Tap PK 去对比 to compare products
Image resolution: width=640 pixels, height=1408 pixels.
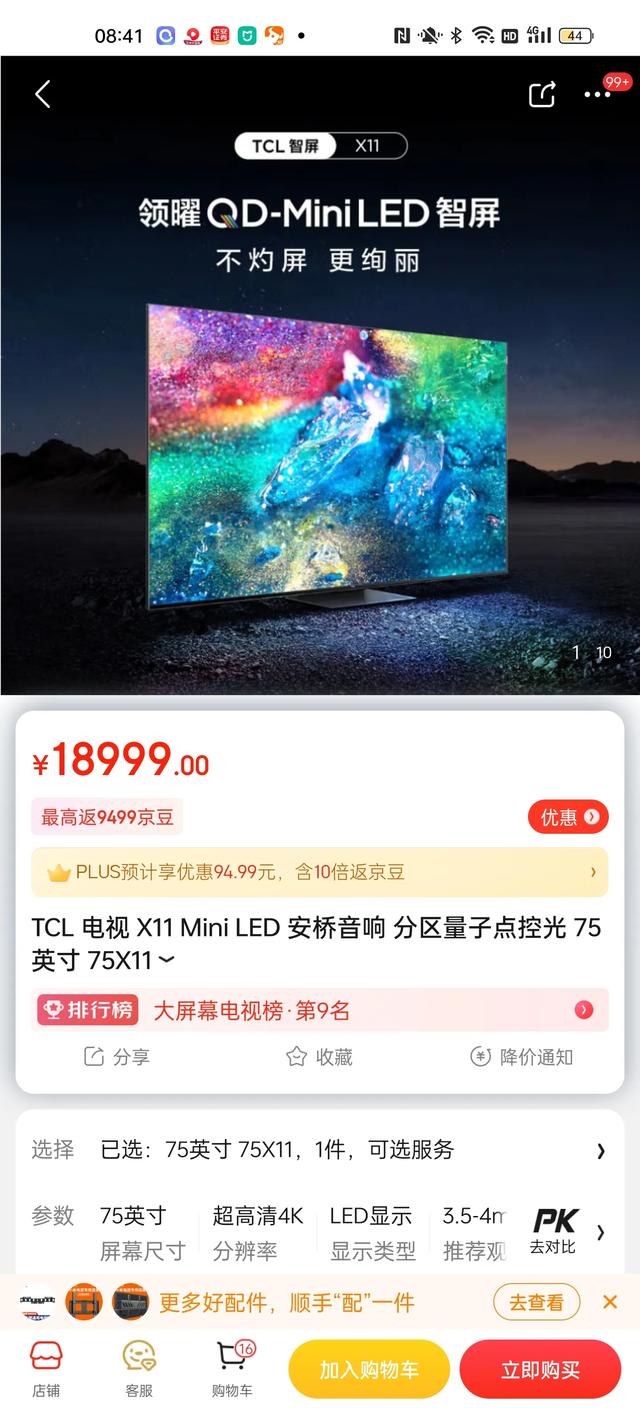click(x=555, y=1232)
